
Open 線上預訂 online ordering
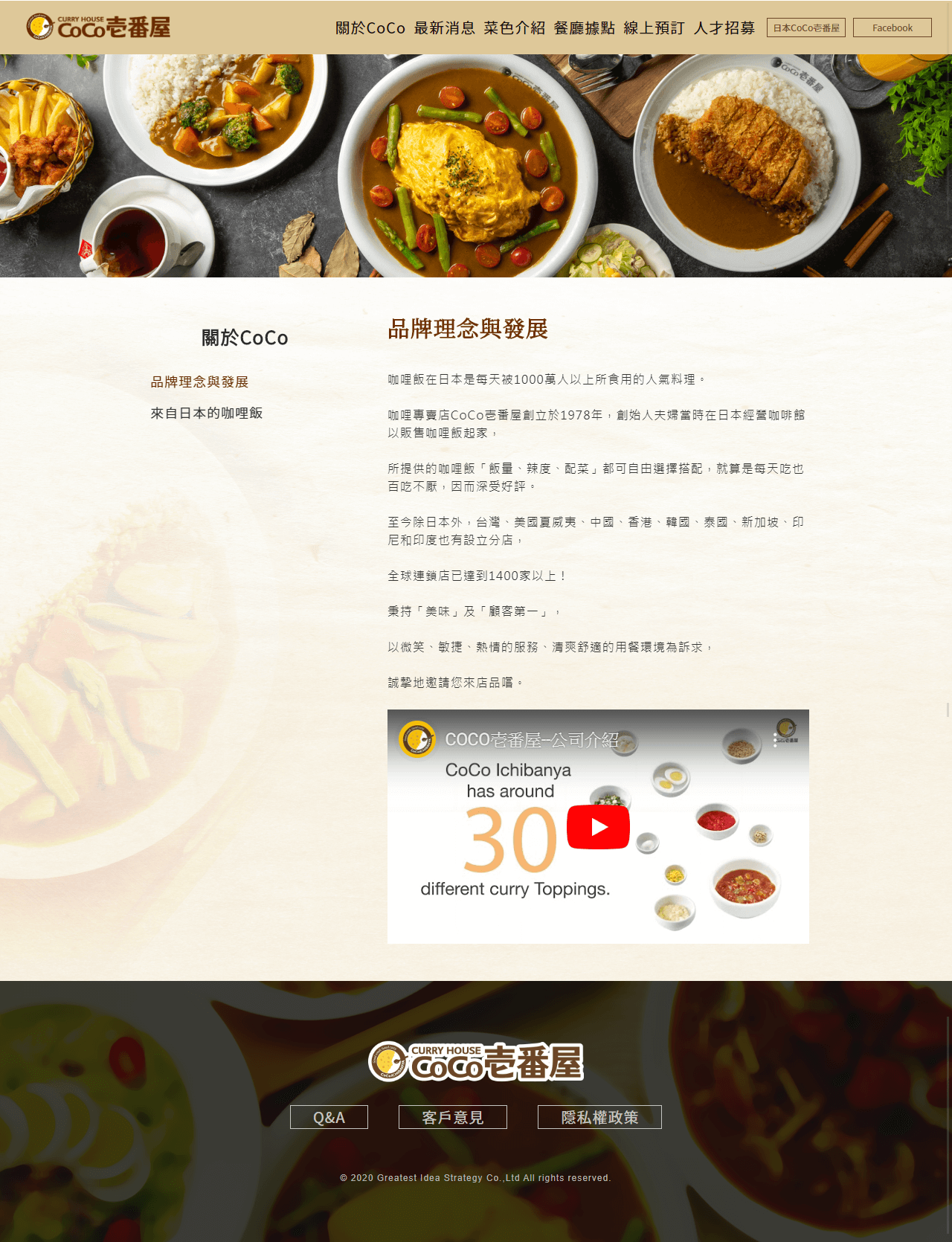[x=654, y=28]
